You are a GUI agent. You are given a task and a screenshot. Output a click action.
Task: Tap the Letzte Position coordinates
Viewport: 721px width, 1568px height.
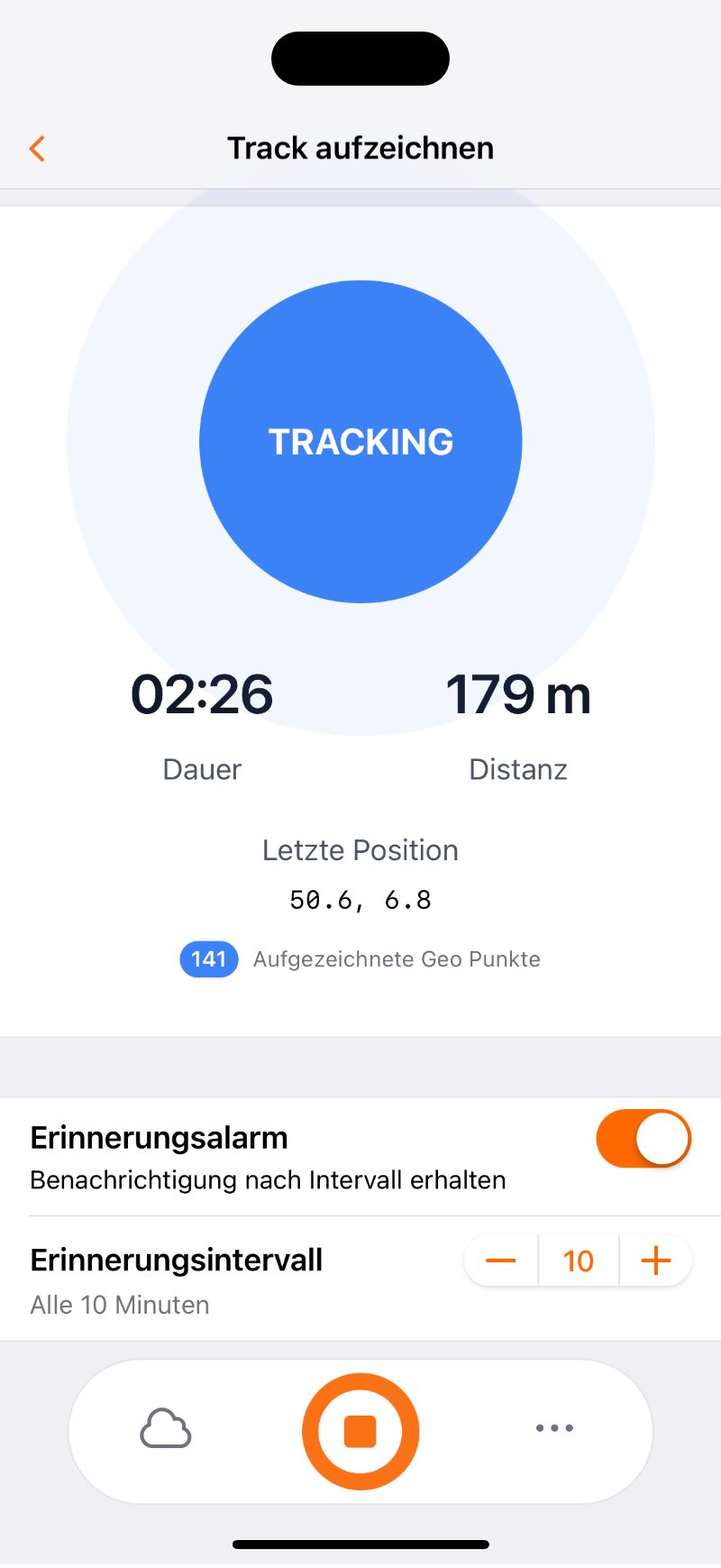tap(360, 899)
